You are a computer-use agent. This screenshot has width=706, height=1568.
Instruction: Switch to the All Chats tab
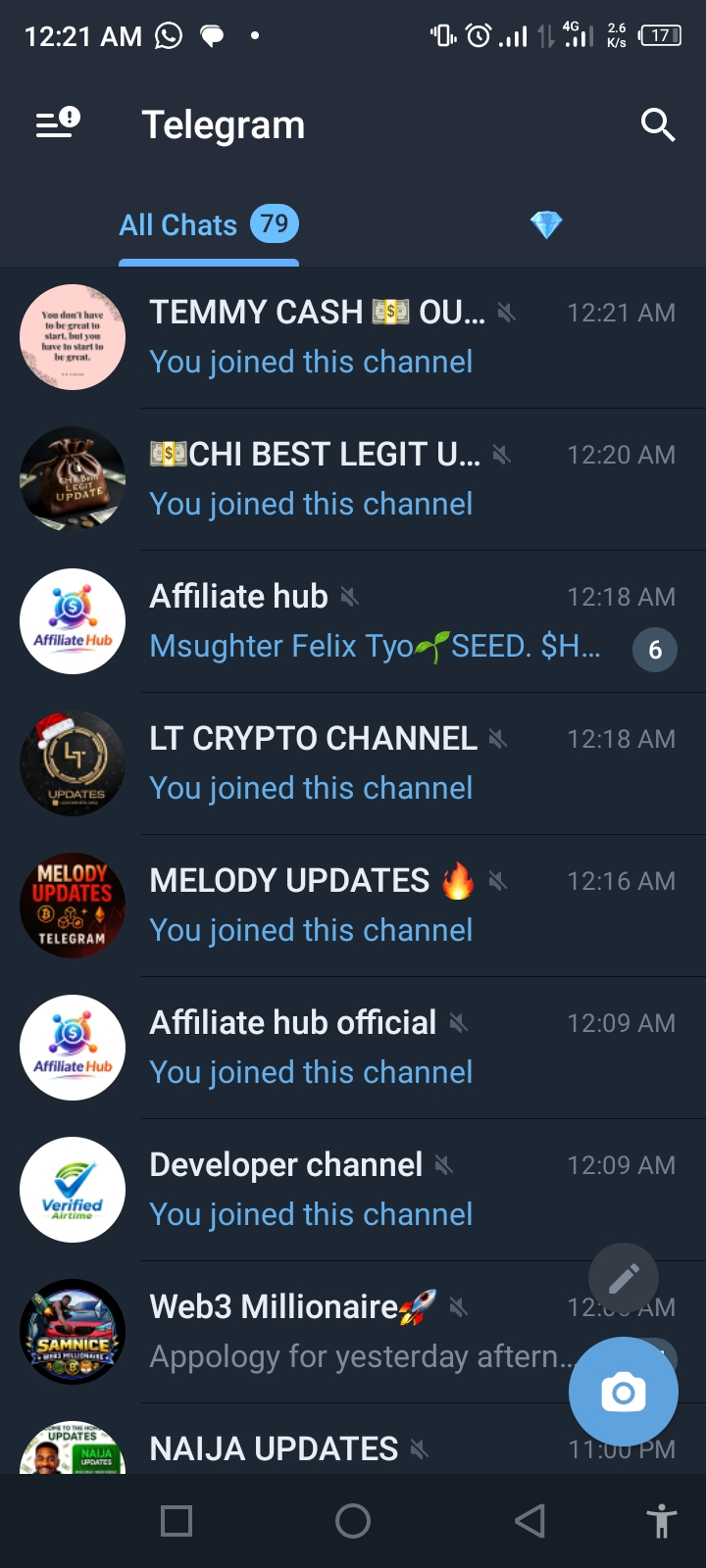(x=208, y=225)
